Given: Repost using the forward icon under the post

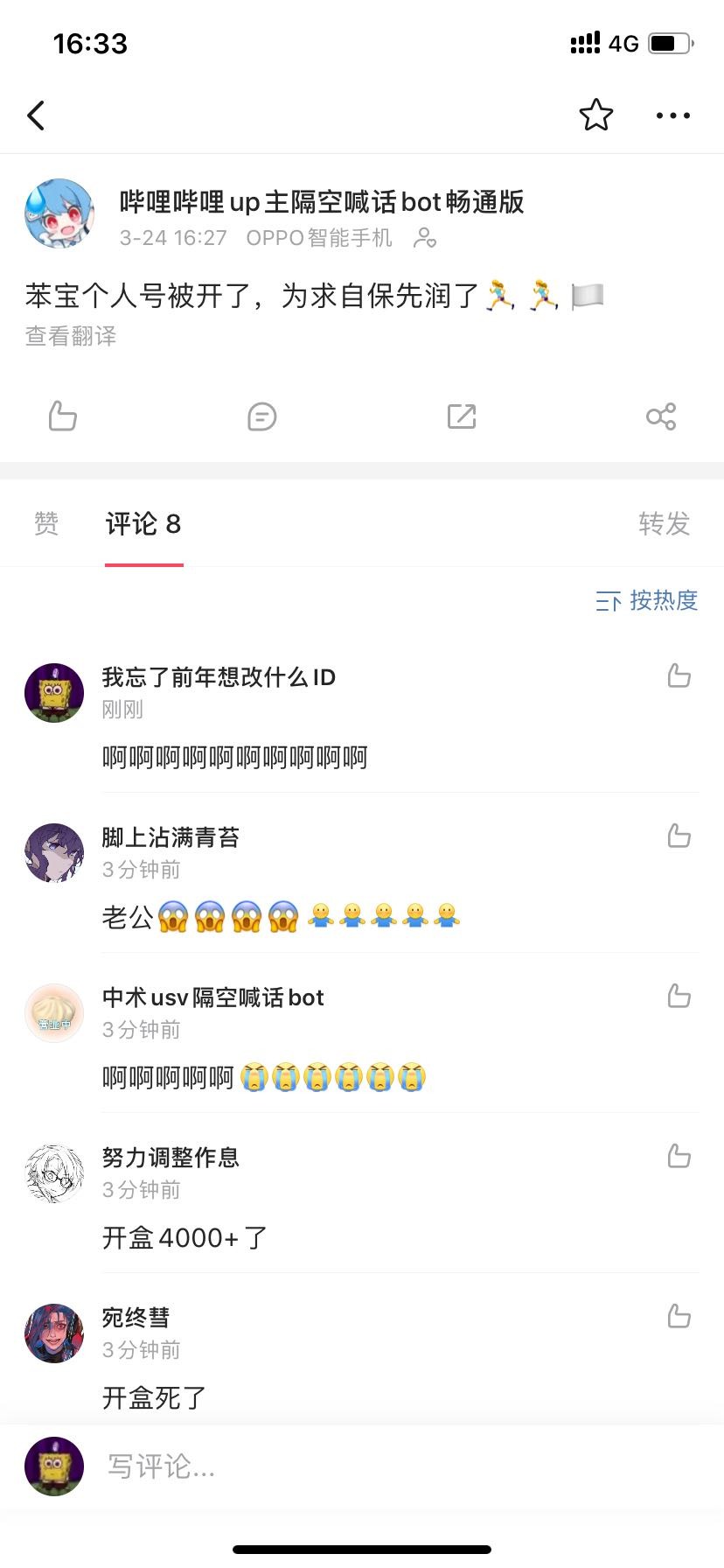Looking at the screenshot, I should [x=461, y=416].
